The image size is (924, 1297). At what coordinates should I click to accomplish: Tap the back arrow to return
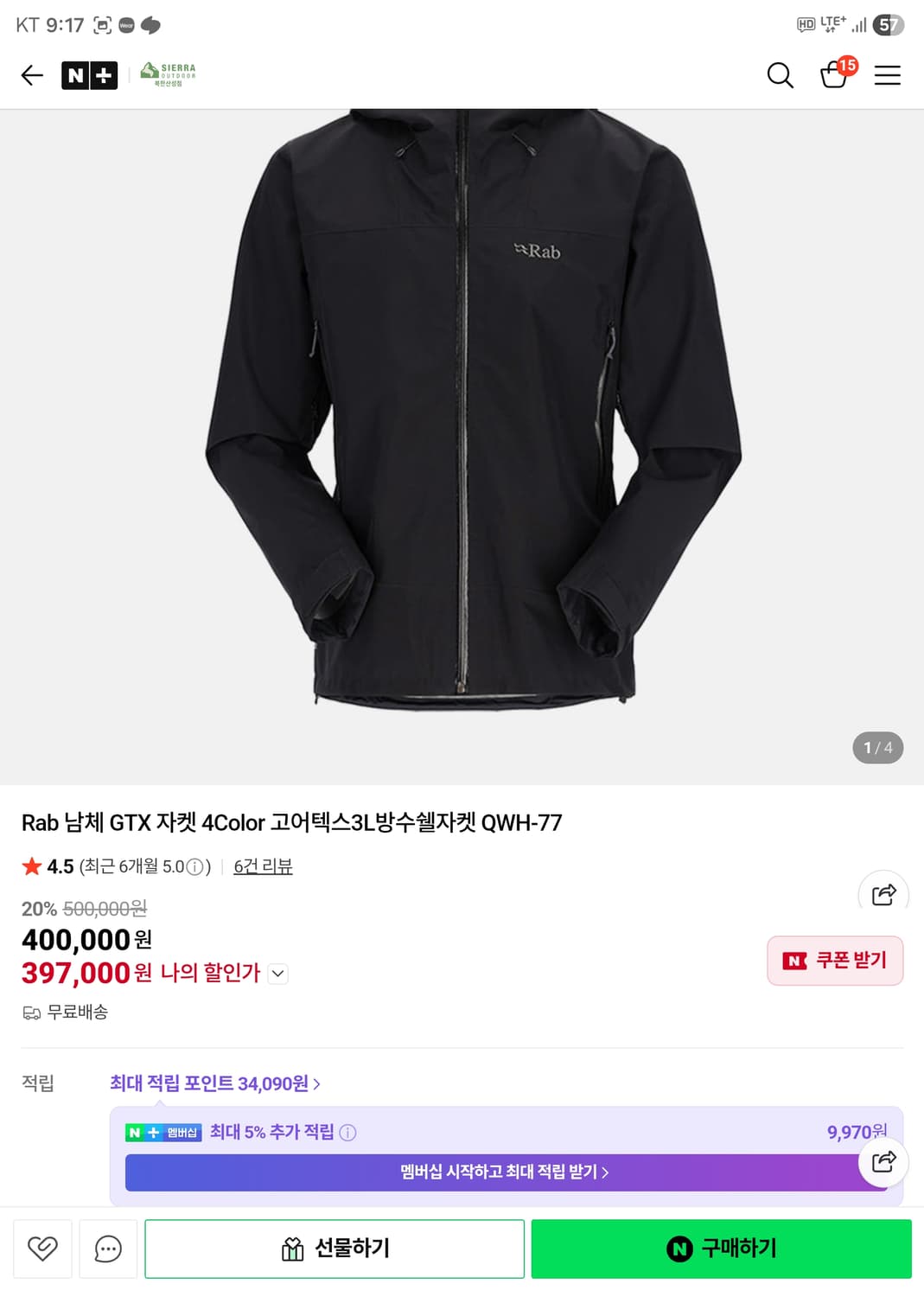(x=31, y=75)
